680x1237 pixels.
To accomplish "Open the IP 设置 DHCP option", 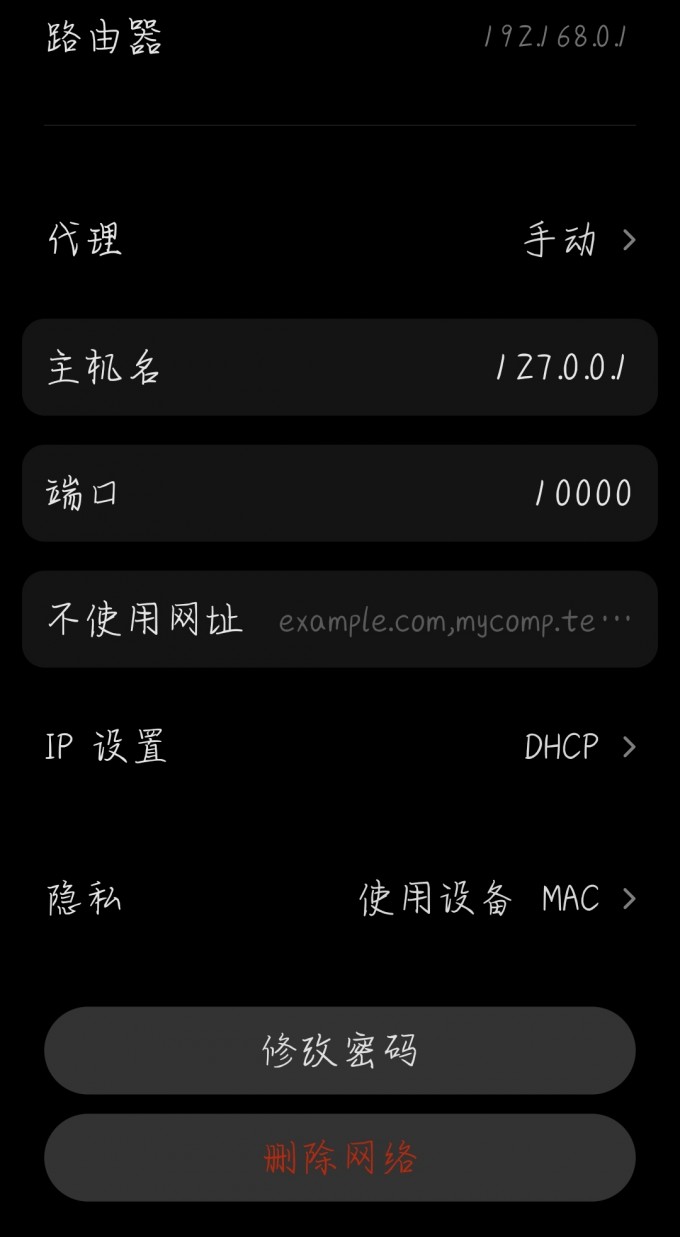I will coord(340,747).
